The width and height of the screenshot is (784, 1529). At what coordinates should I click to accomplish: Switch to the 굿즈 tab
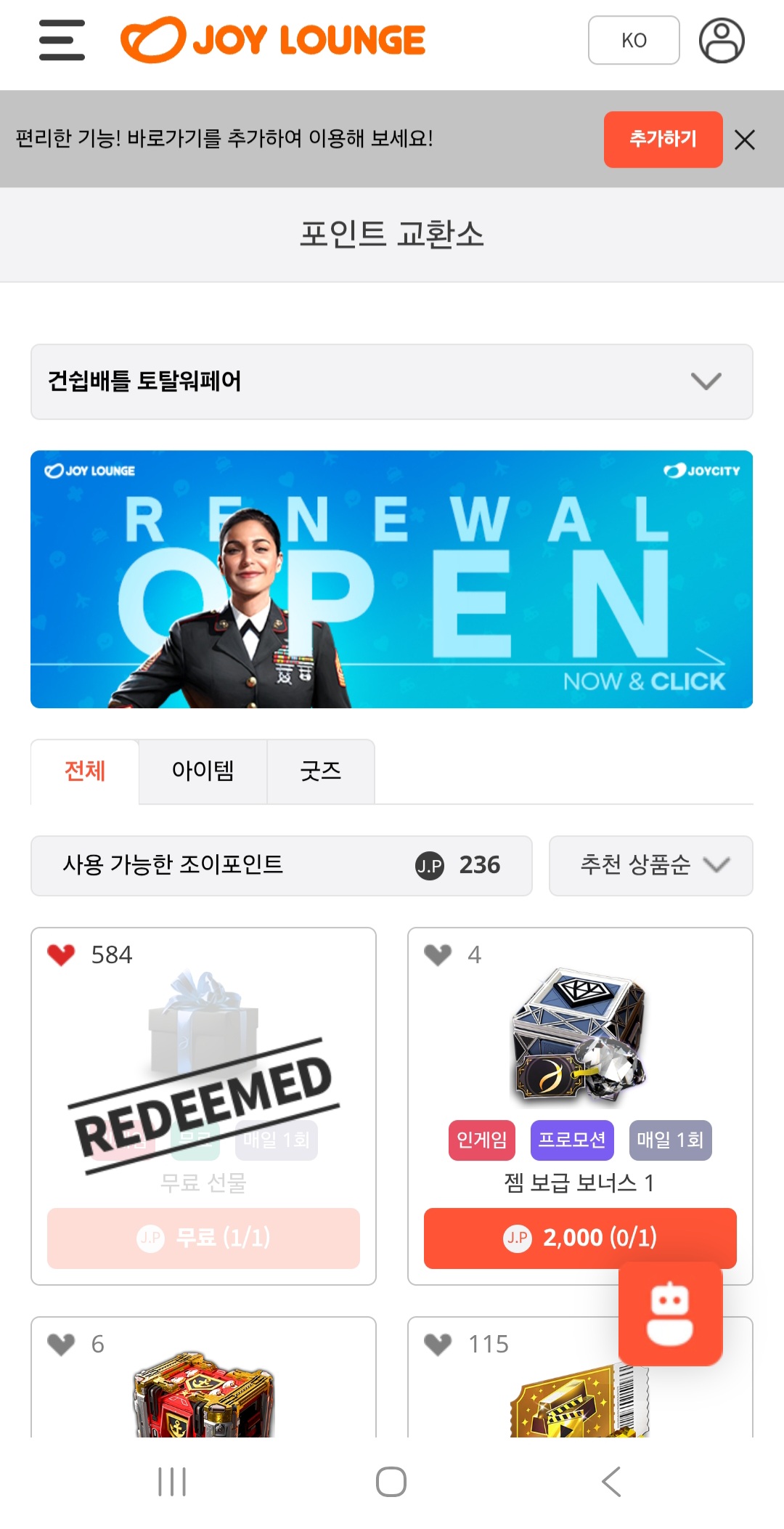[x=320, y=771]
